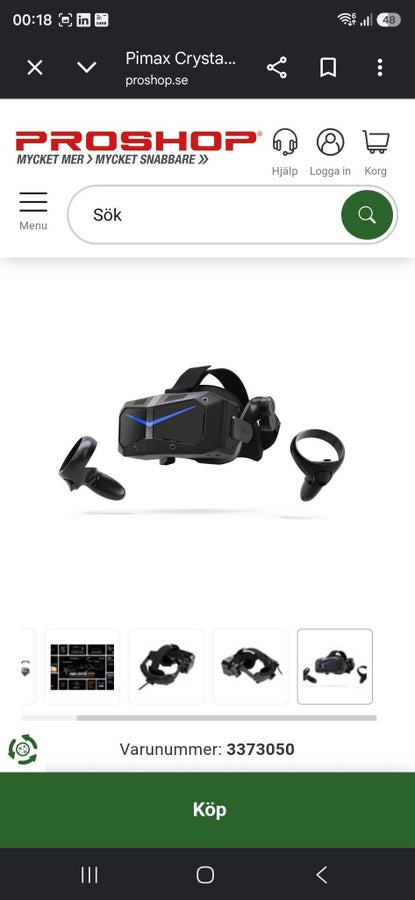Open Hjälp support
The image size is (415, 900).
point(285,152)
